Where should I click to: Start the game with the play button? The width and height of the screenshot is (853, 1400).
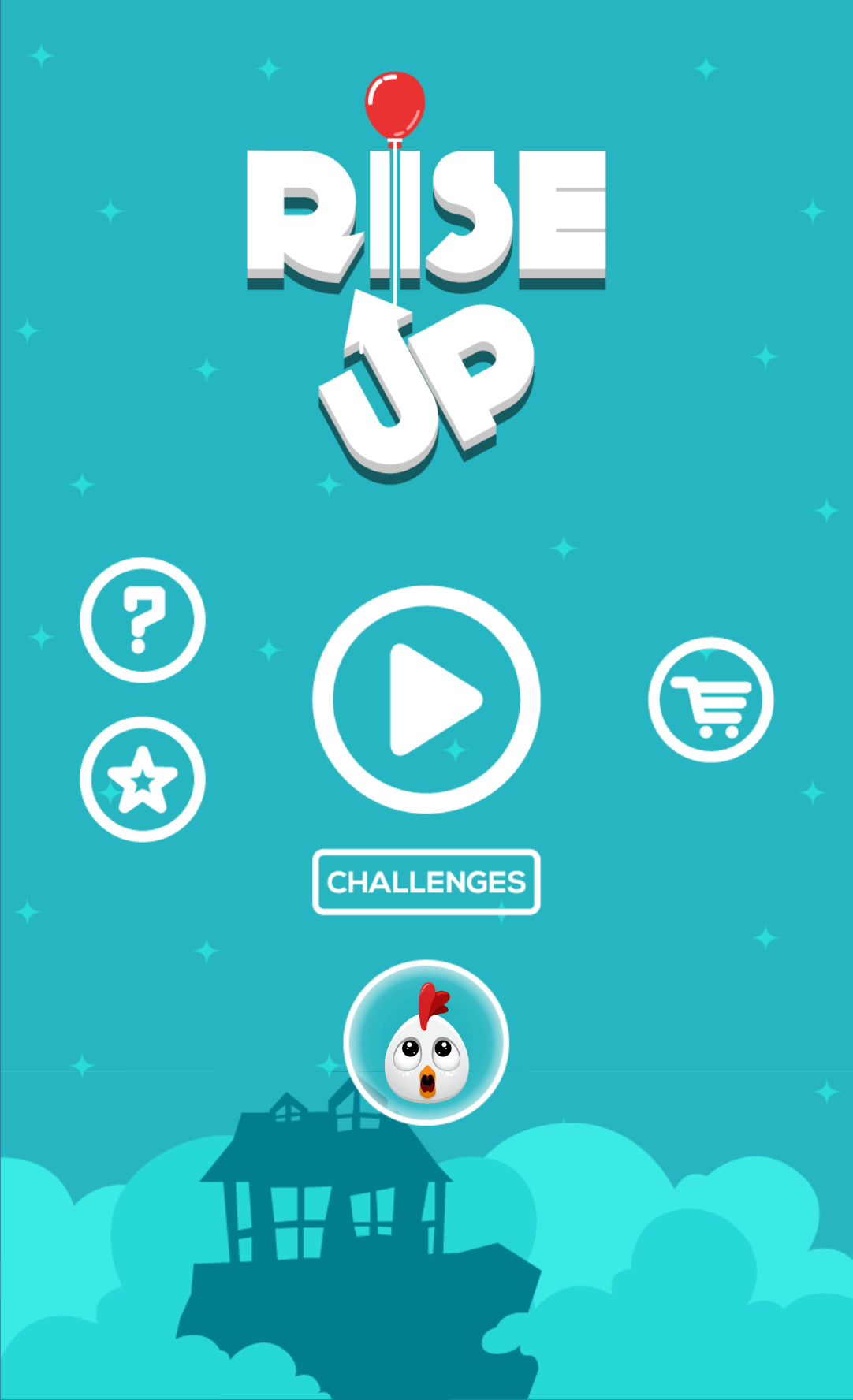(426, 699)
